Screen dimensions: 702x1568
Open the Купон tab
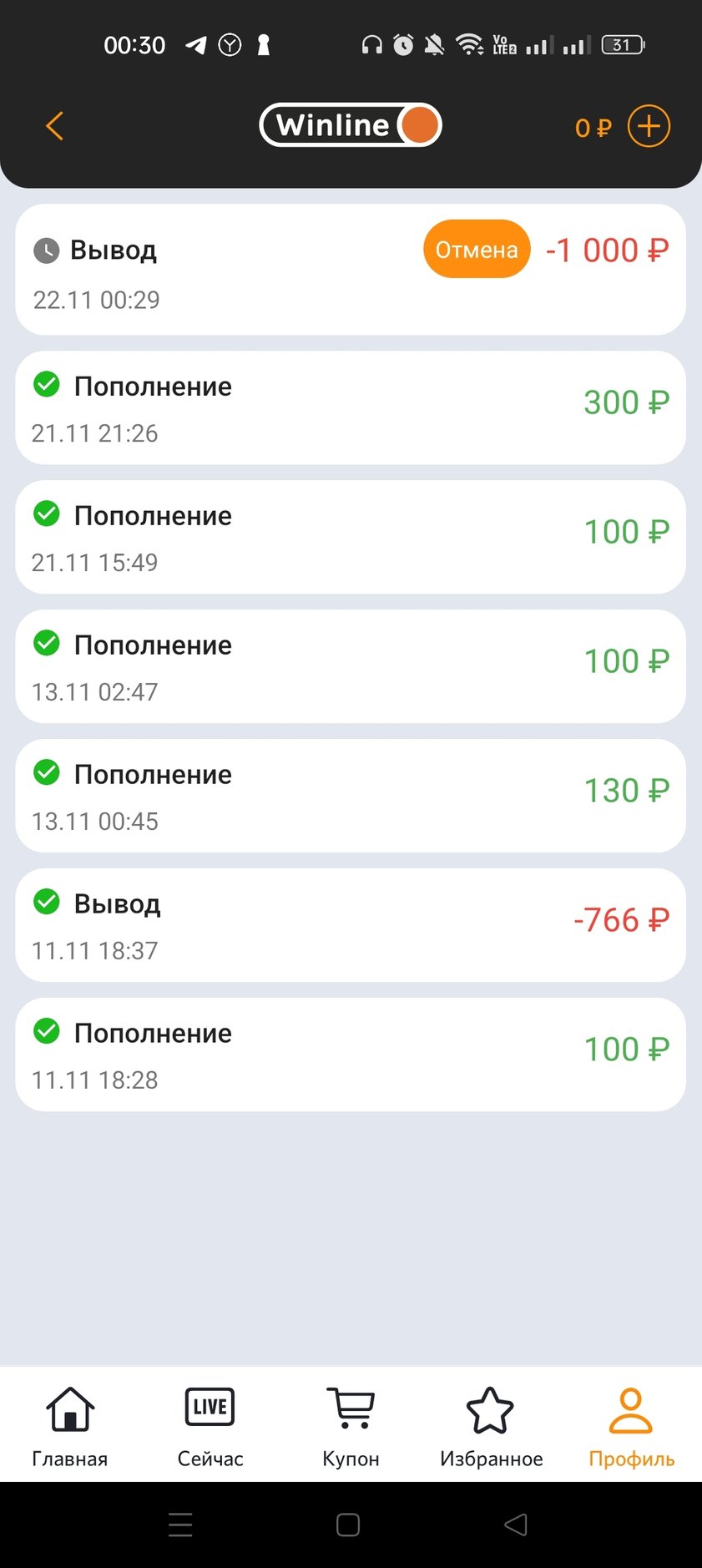pyautogui.click(x=351, y=1426)
